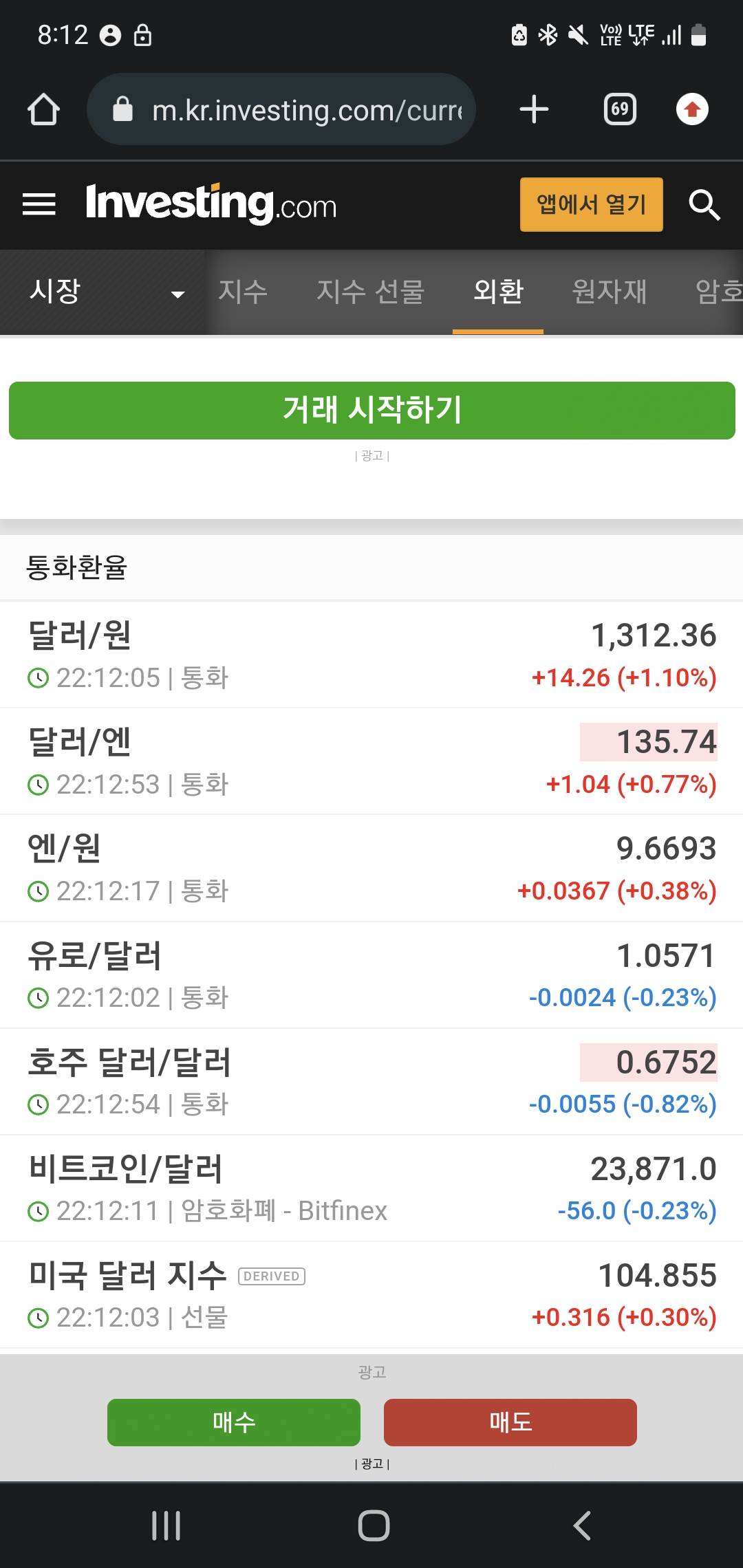Viewport: 743px width, 1568px height.
Task: Open the 비트코인/달러 row
Action: 126,1169
